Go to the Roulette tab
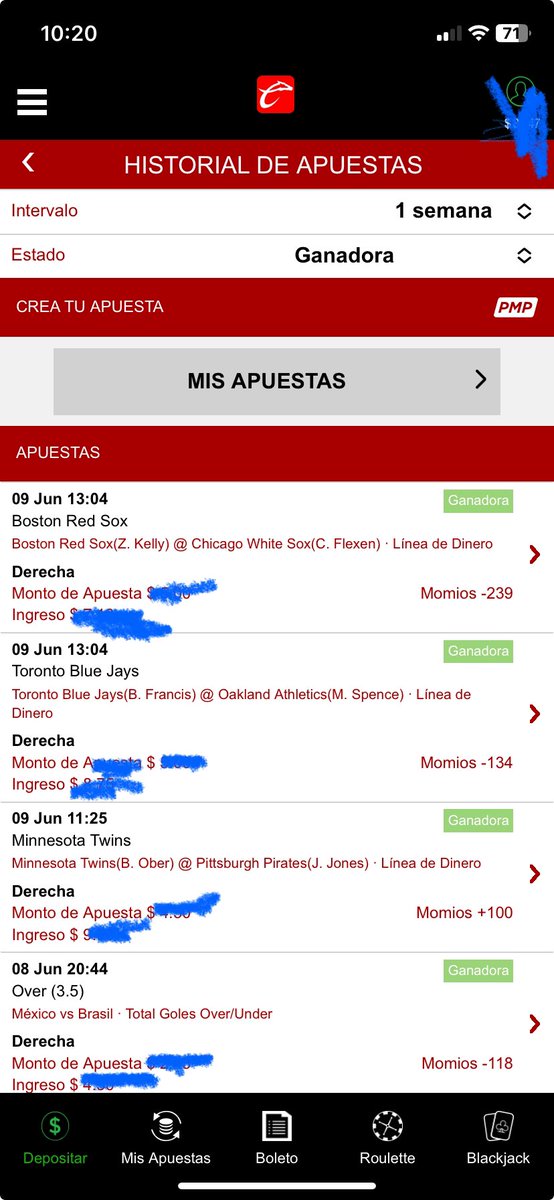The image size is (554, 1200). [x=387, y=1138]
